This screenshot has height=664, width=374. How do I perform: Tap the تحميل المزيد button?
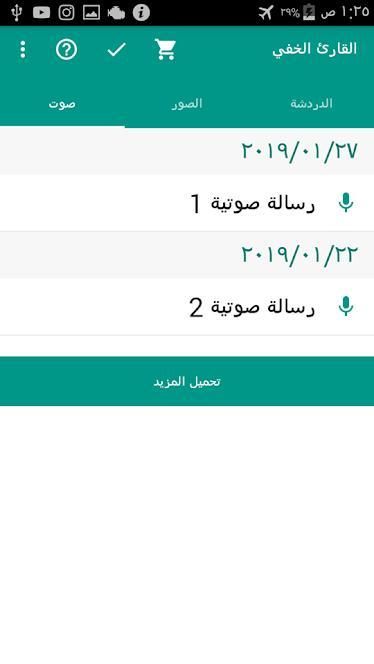pyautogui.click(x=187, y=381)
